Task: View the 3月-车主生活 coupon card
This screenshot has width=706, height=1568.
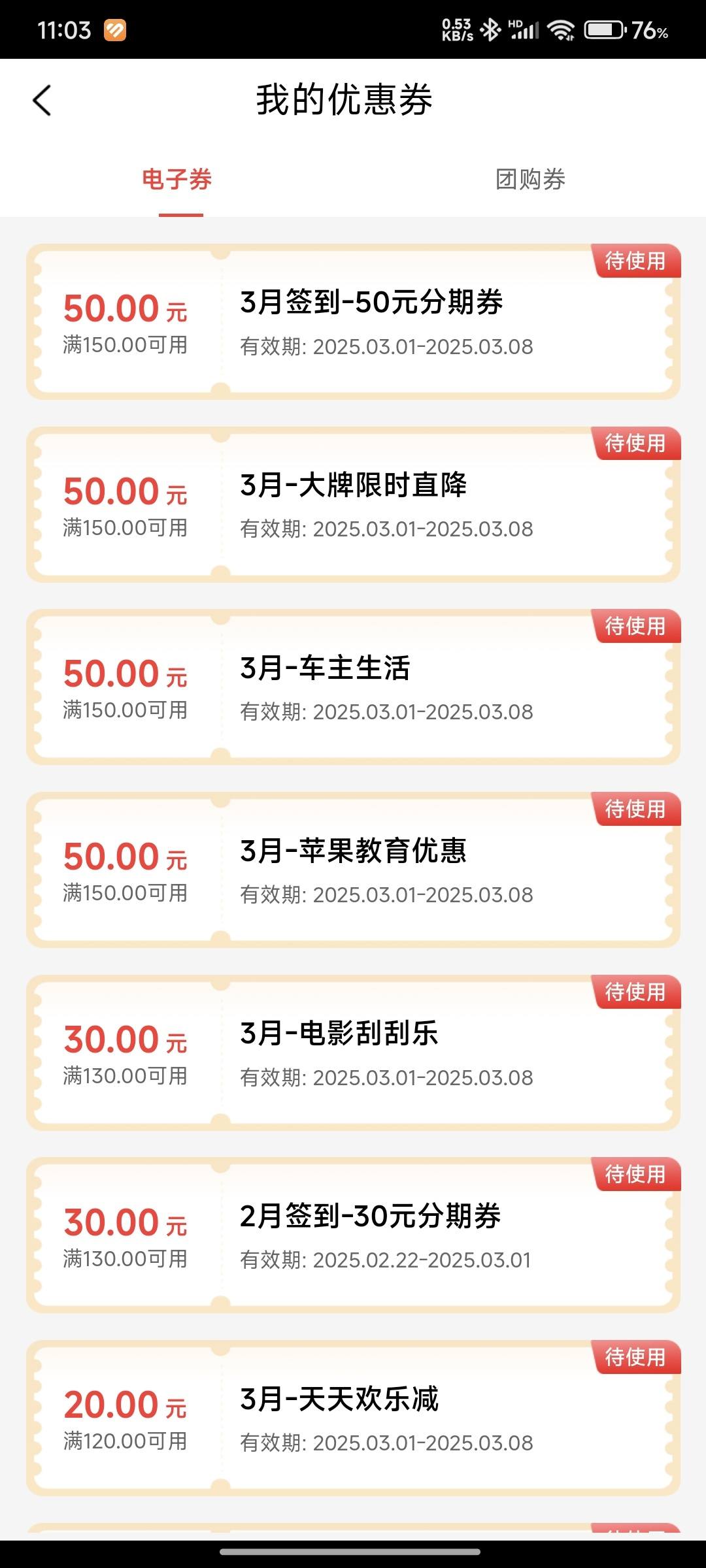Action: 353,687
